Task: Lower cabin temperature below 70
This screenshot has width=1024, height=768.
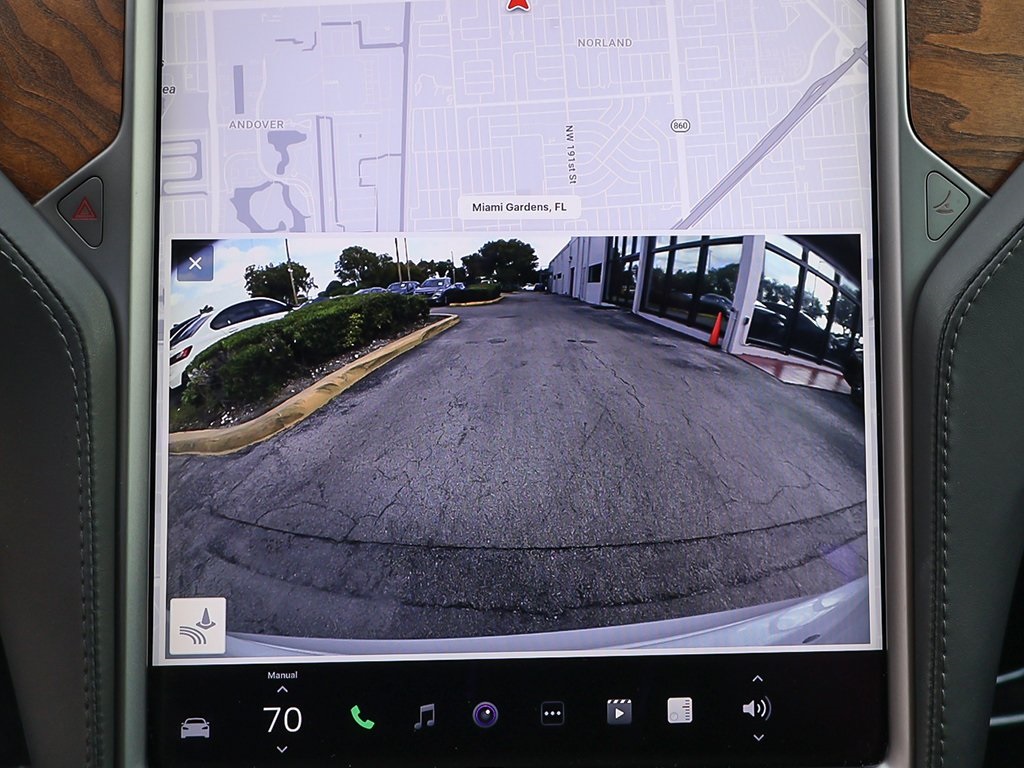Action: [x=282, y=749]
